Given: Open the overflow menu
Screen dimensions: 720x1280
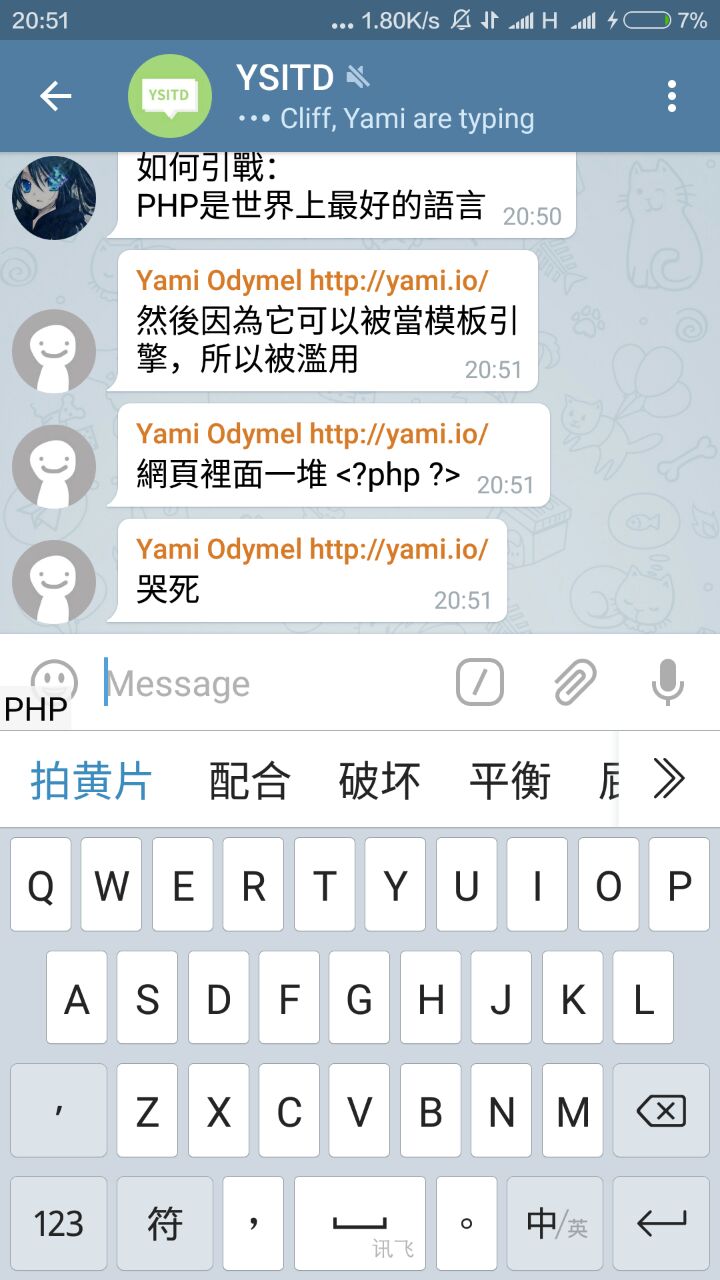Looking at the screenshot, I should click(x=671, y=96).
